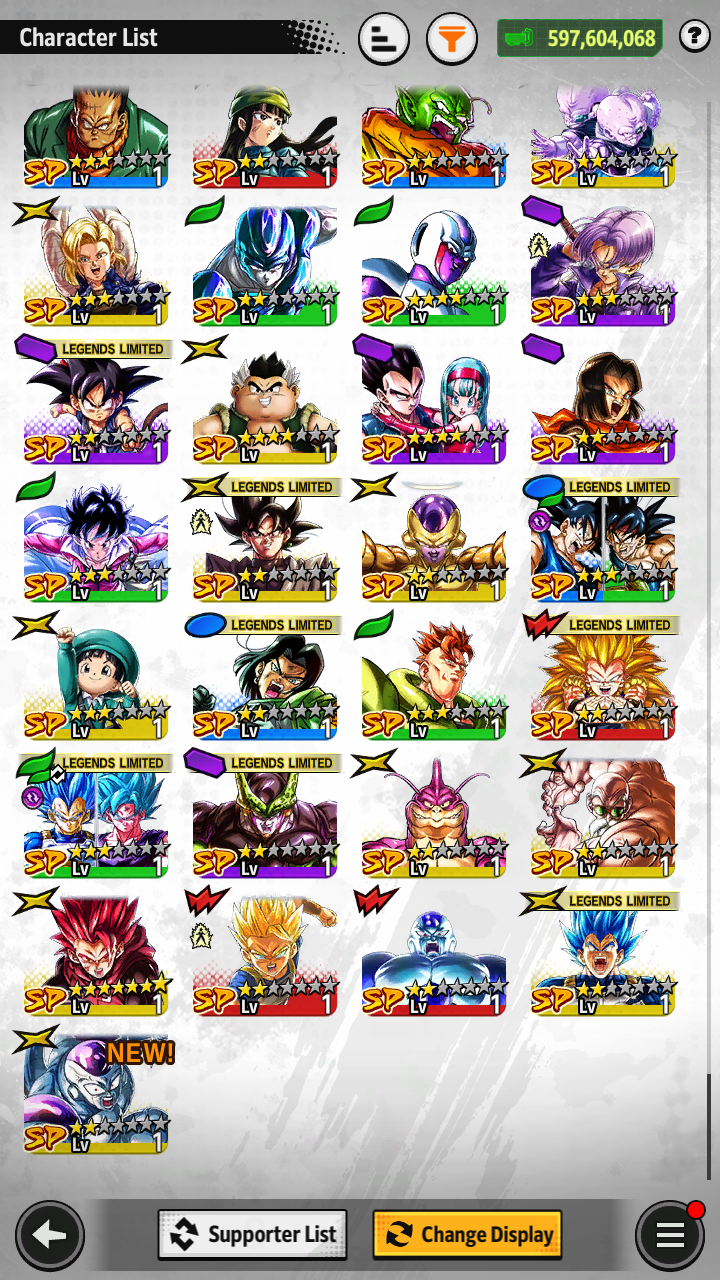Select the red-haired Saiyan seven-star card
This screenshot has width=720, height=1280.
pyautogui.click(x=96, y=956)
